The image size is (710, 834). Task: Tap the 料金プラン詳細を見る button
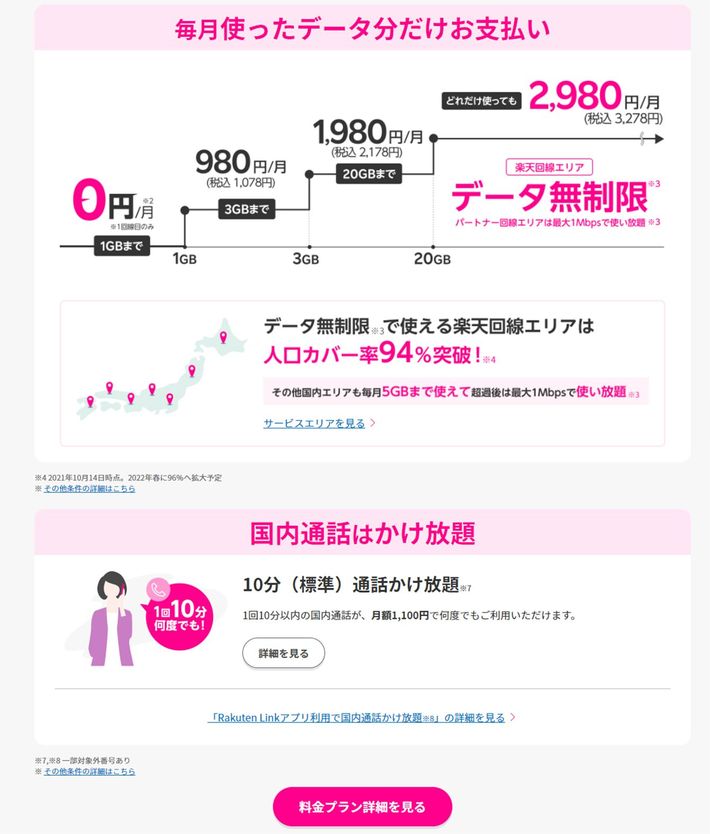pyautogui.click(x=362, y=806)
